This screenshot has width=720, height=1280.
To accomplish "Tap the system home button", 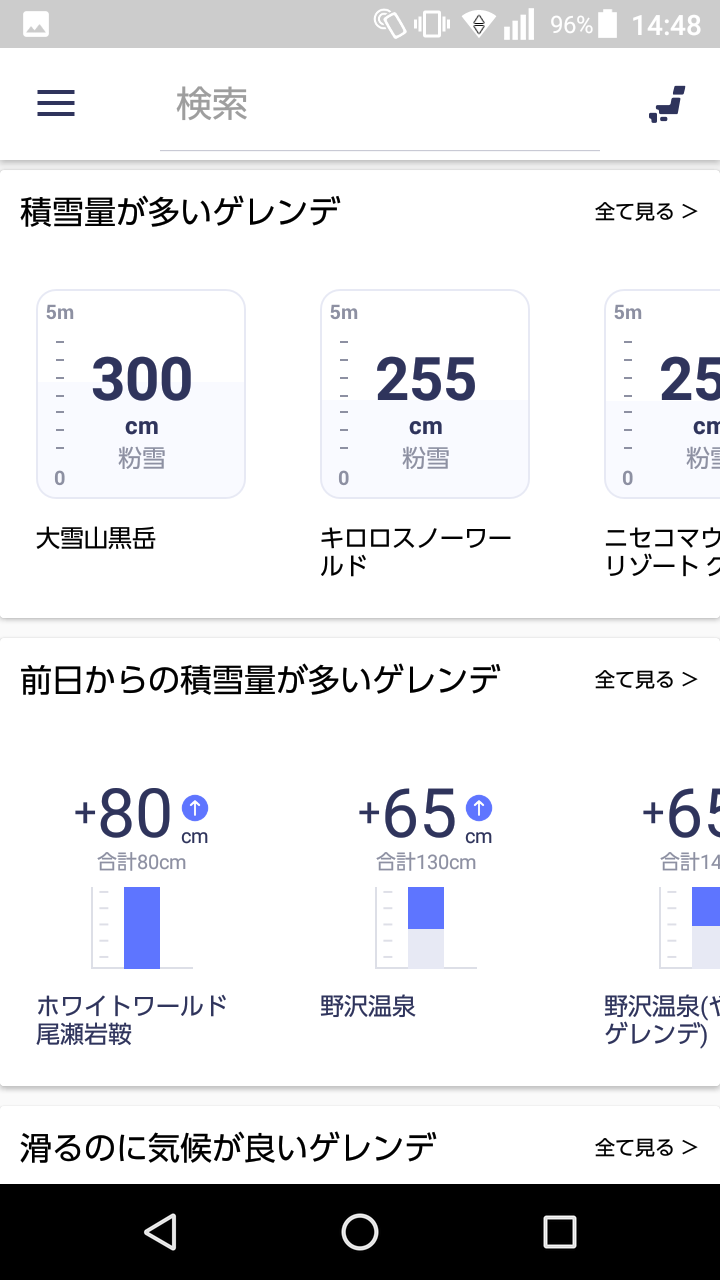I will click(360, 1232).
